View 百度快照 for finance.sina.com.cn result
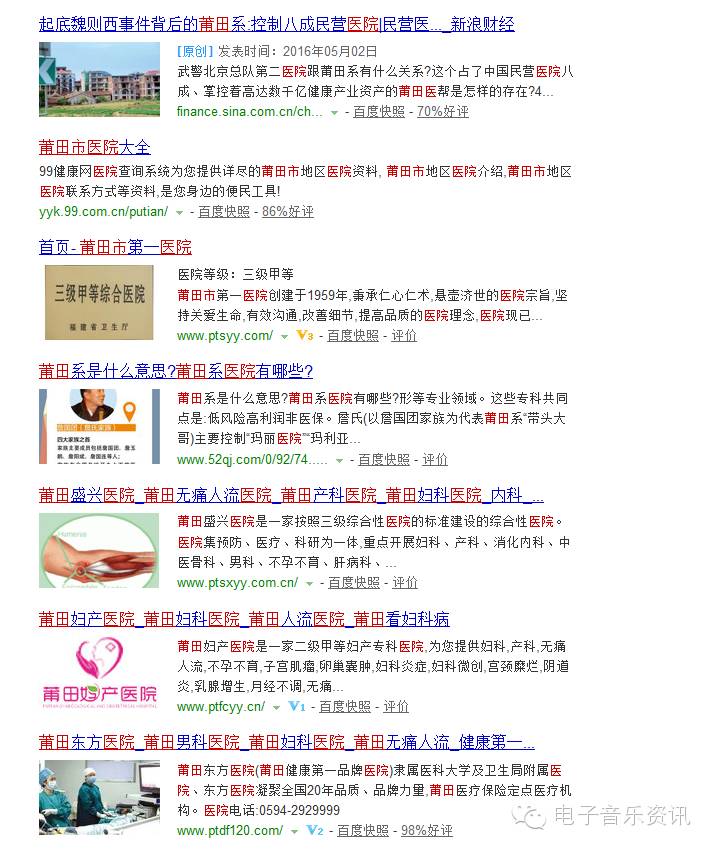This screenshot has height=851, width=712. [x=379, y=112]
